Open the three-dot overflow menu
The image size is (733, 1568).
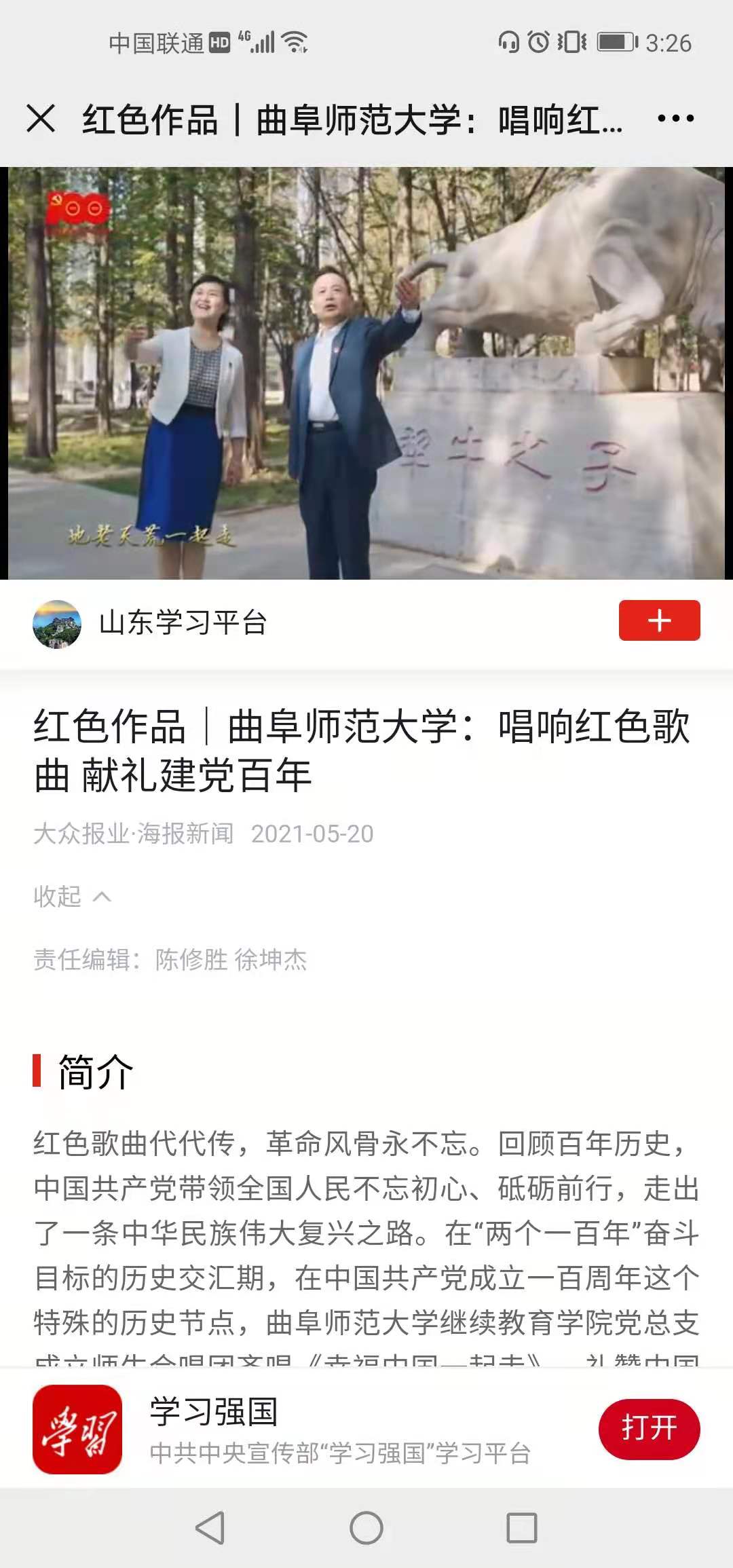tap(675, 119)
